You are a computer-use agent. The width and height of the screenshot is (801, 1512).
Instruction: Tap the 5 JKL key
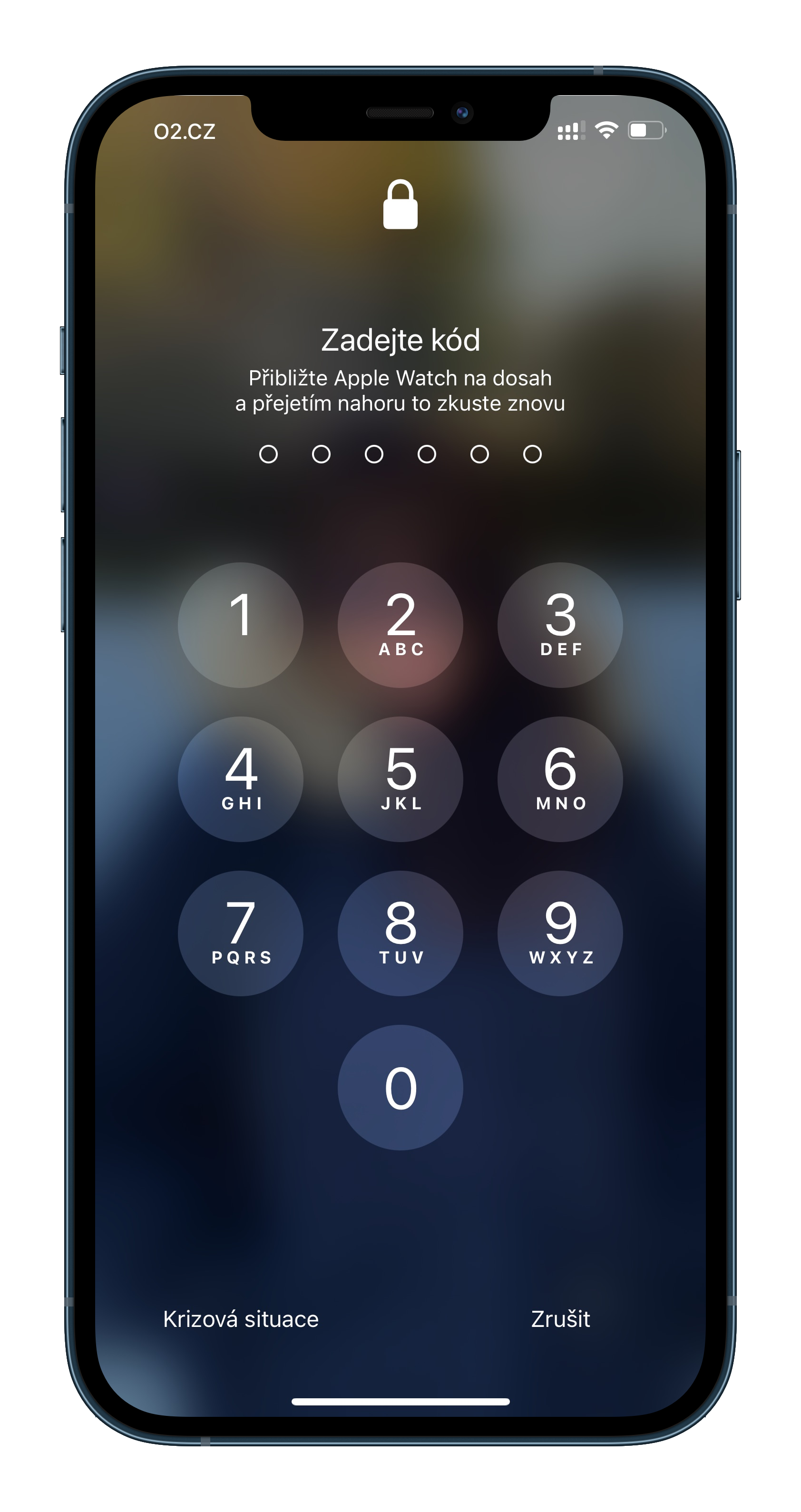tap(400, 779)
